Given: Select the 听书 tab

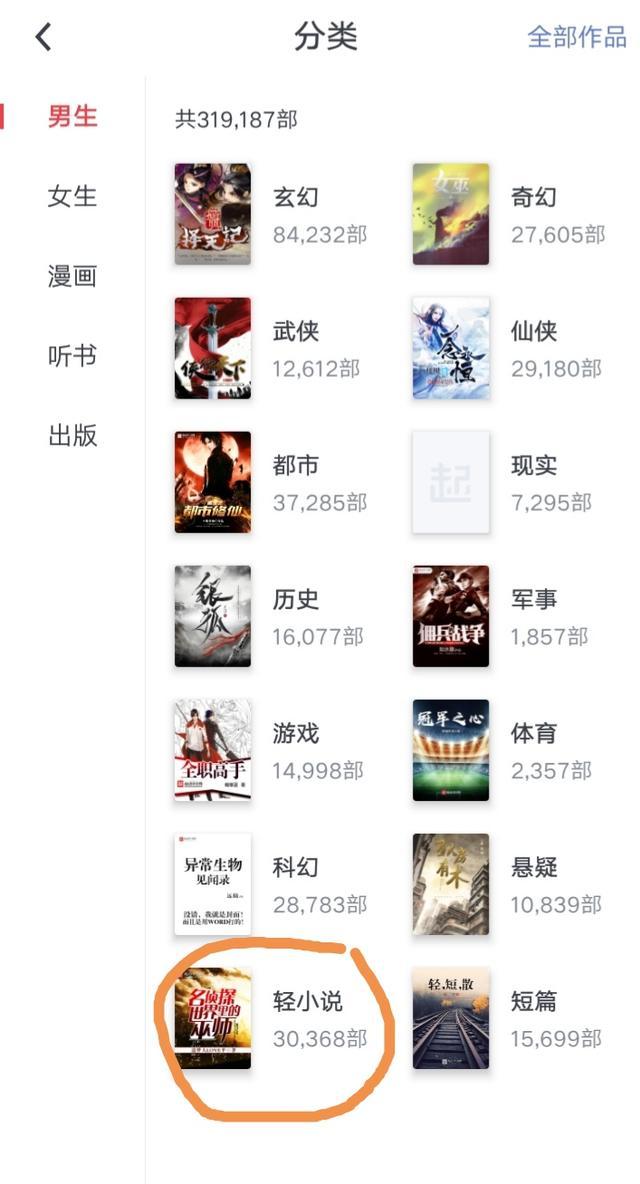Looking at the screenshot, I should pos(72,356).
